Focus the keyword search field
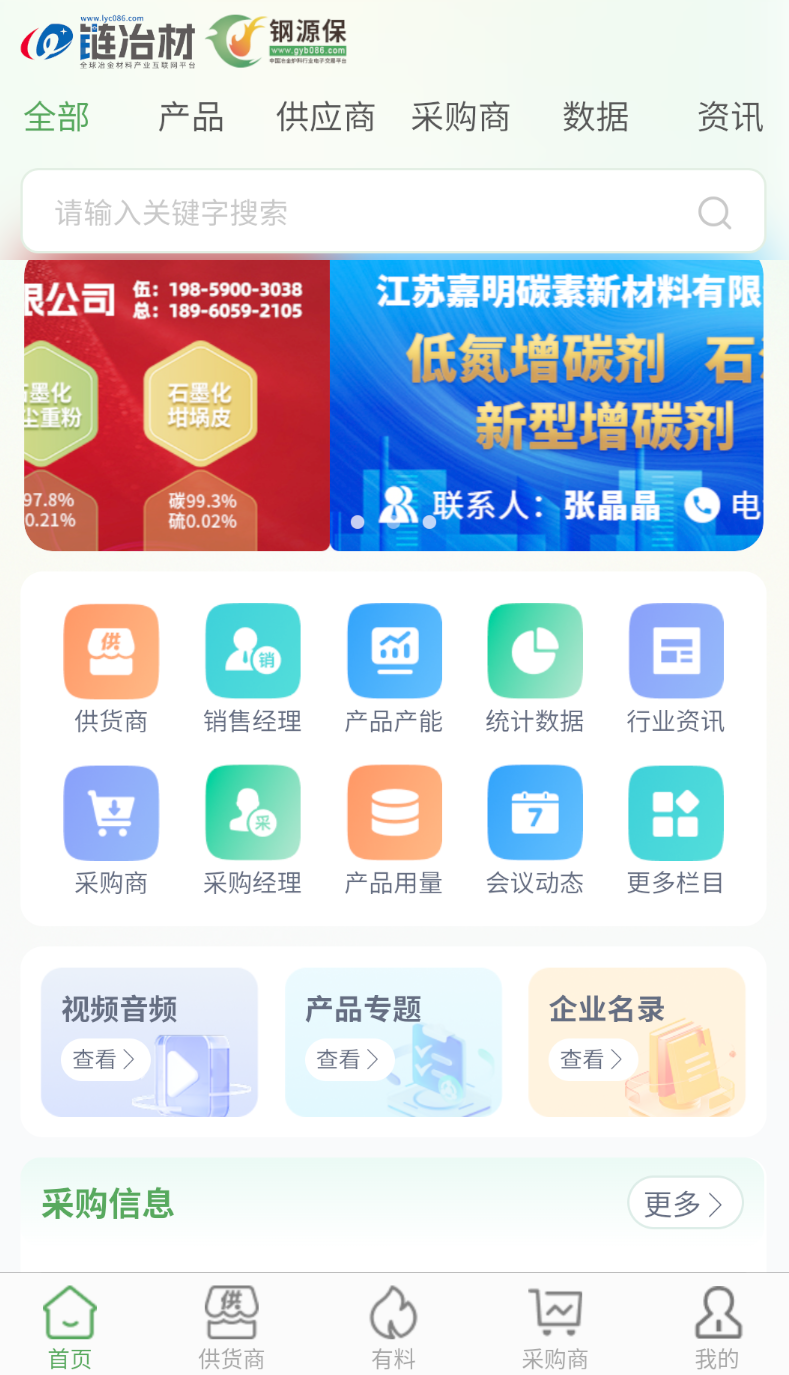The height and width of the screenshot is (1375, 789). click(x=393, y=211)
